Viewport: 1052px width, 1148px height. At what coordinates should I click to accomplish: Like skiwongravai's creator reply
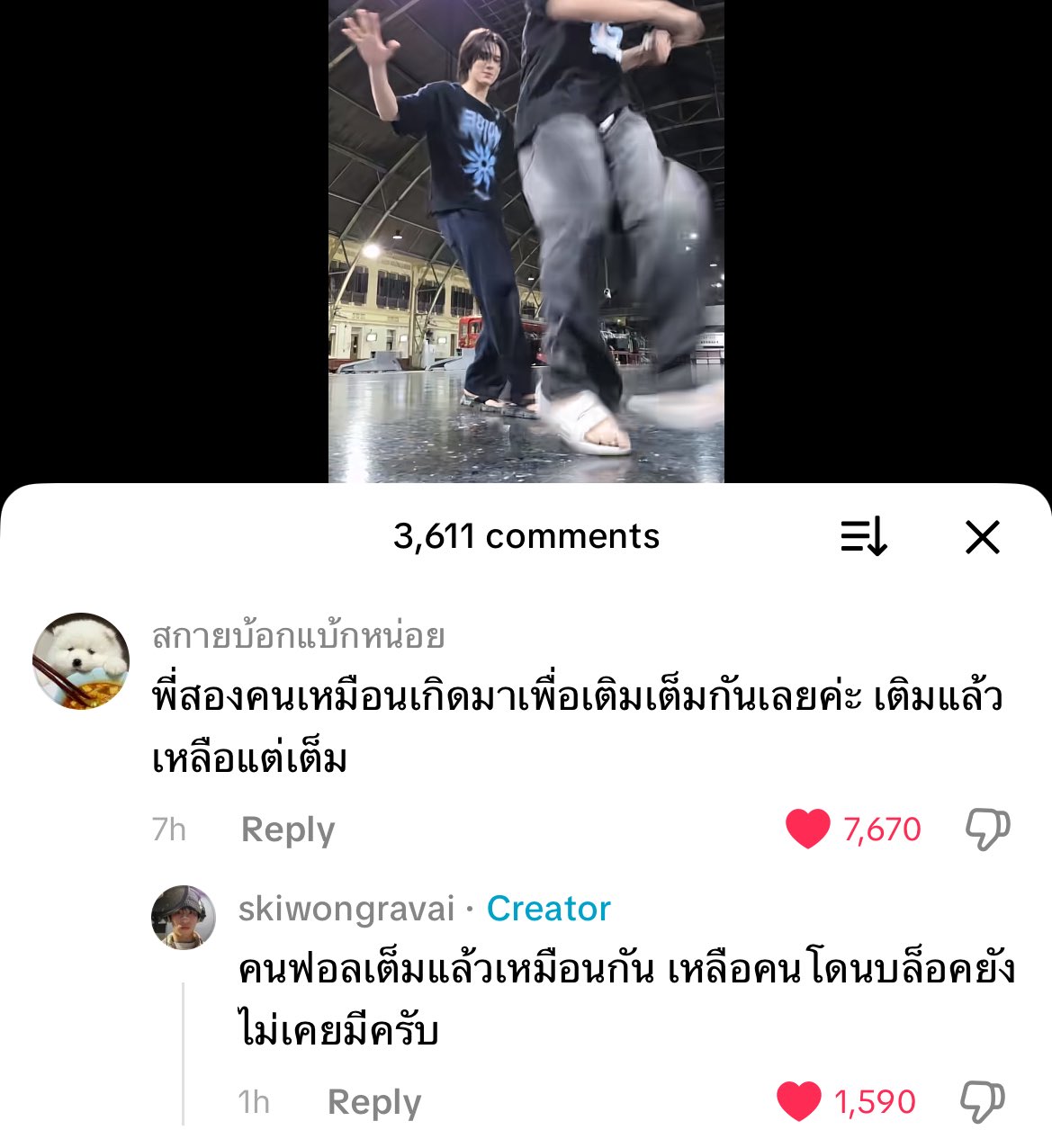tap(799, 1101)
